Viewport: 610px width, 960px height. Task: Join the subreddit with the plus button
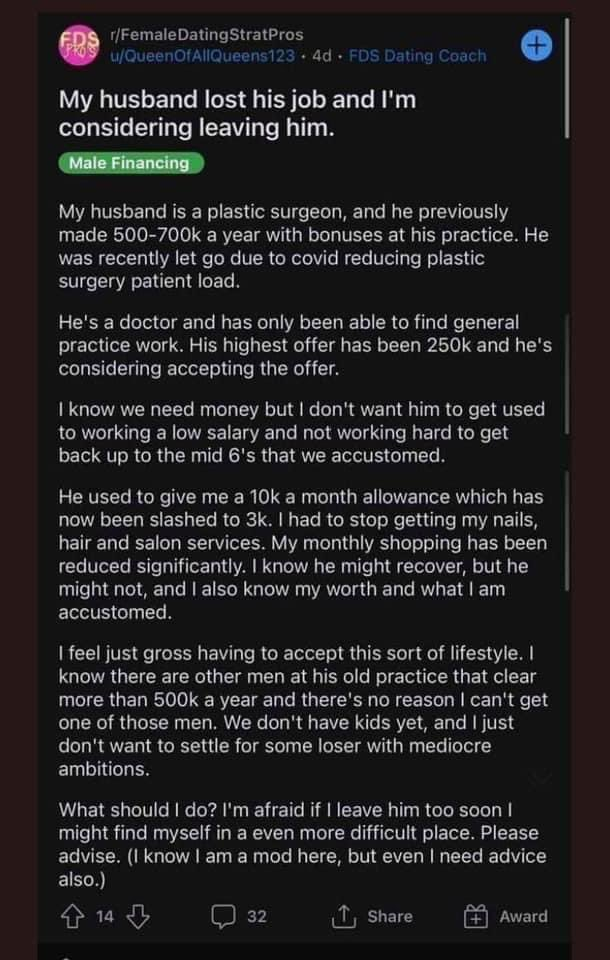click(538, 45)
